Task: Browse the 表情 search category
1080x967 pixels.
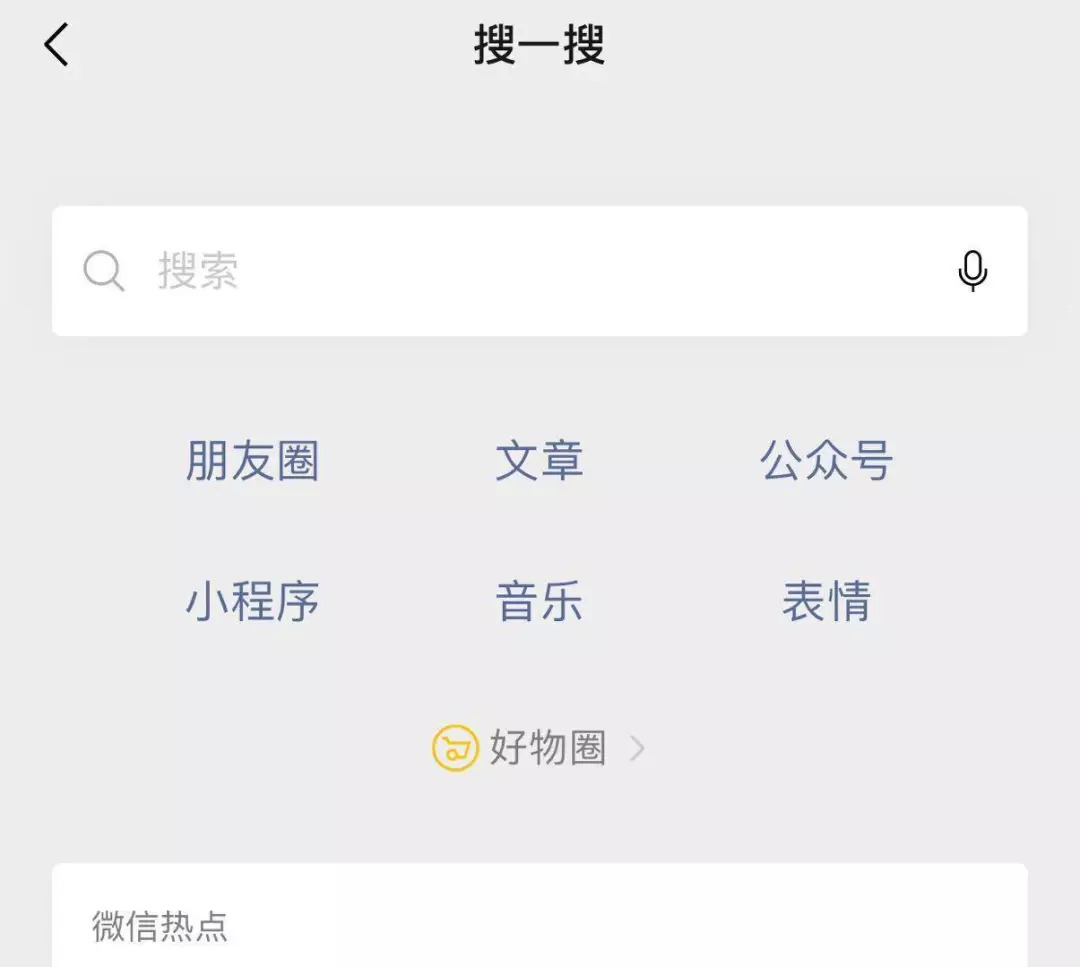Action: (x=827, y=601)
